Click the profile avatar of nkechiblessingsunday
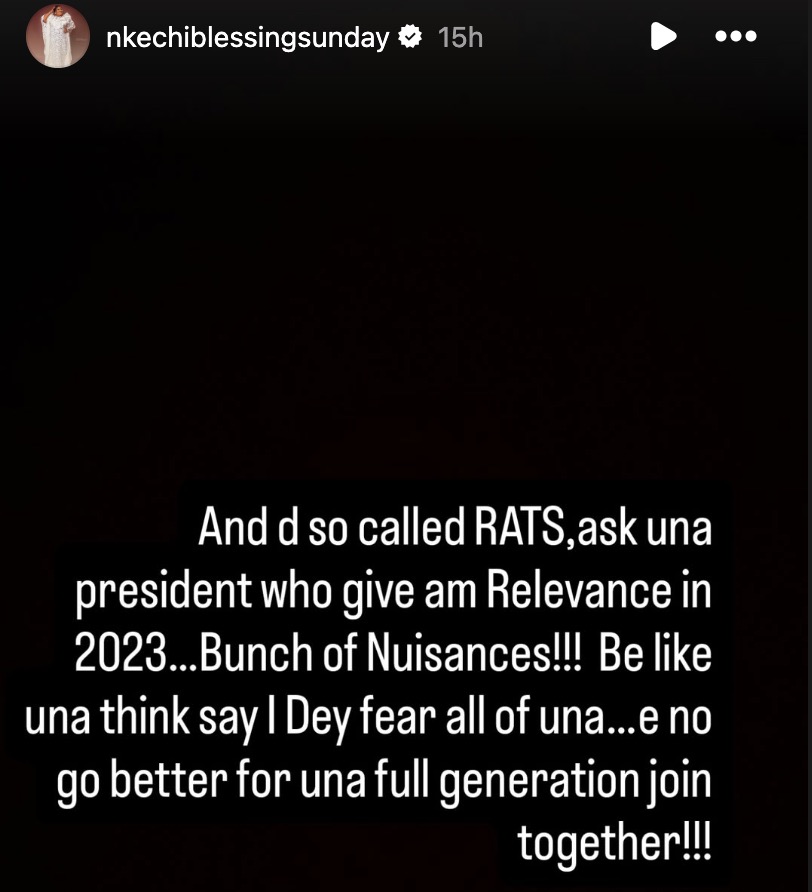This screenshot has width=812, height=892. (x=57, y=37)
